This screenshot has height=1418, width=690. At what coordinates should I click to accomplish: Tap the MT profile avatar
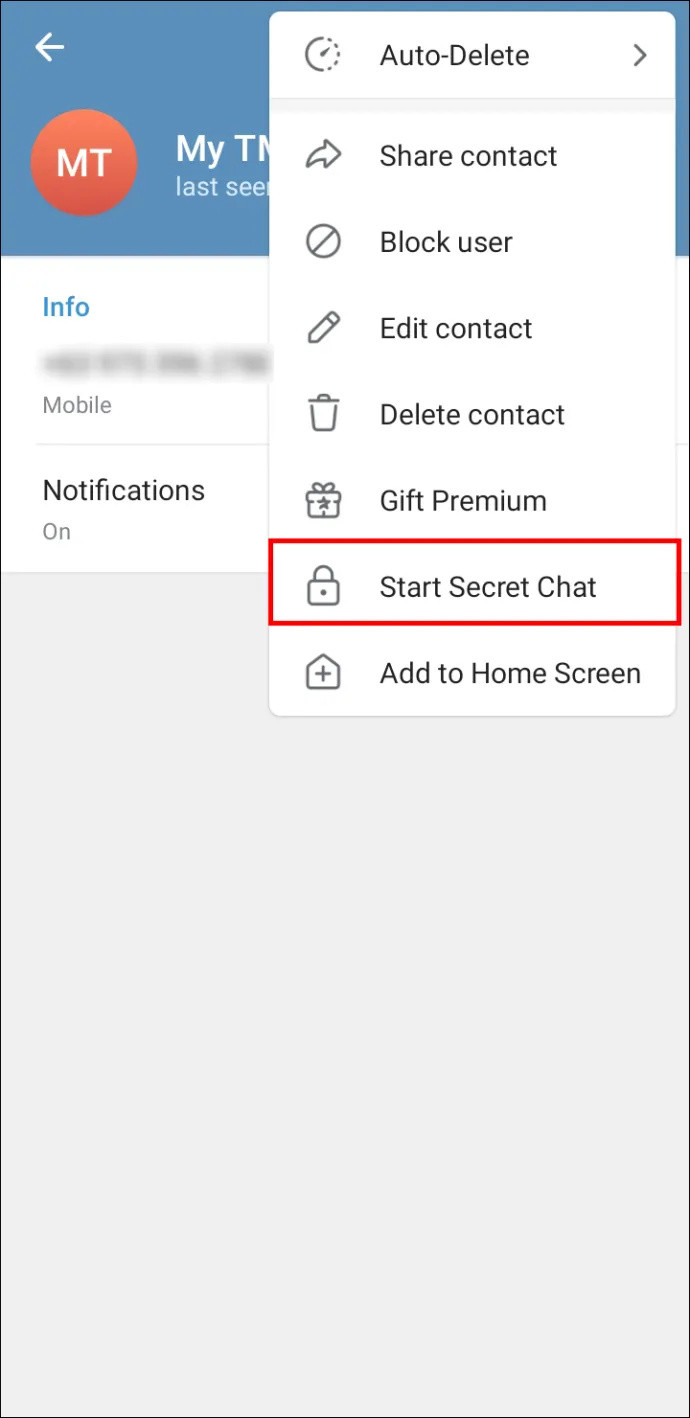coord(83,162)
